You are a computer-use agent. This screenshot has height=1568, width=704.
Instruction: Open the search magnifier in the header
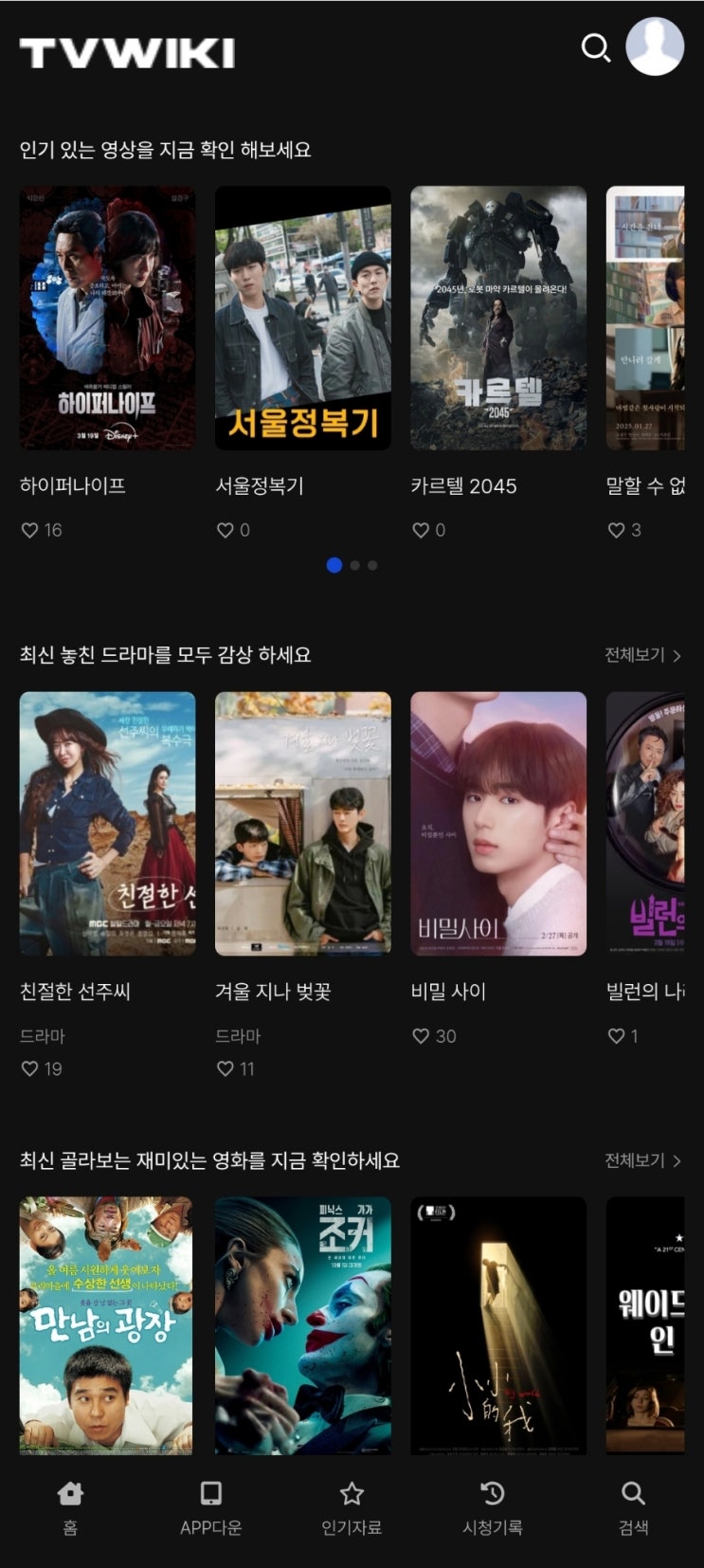[x=595, y=47]
